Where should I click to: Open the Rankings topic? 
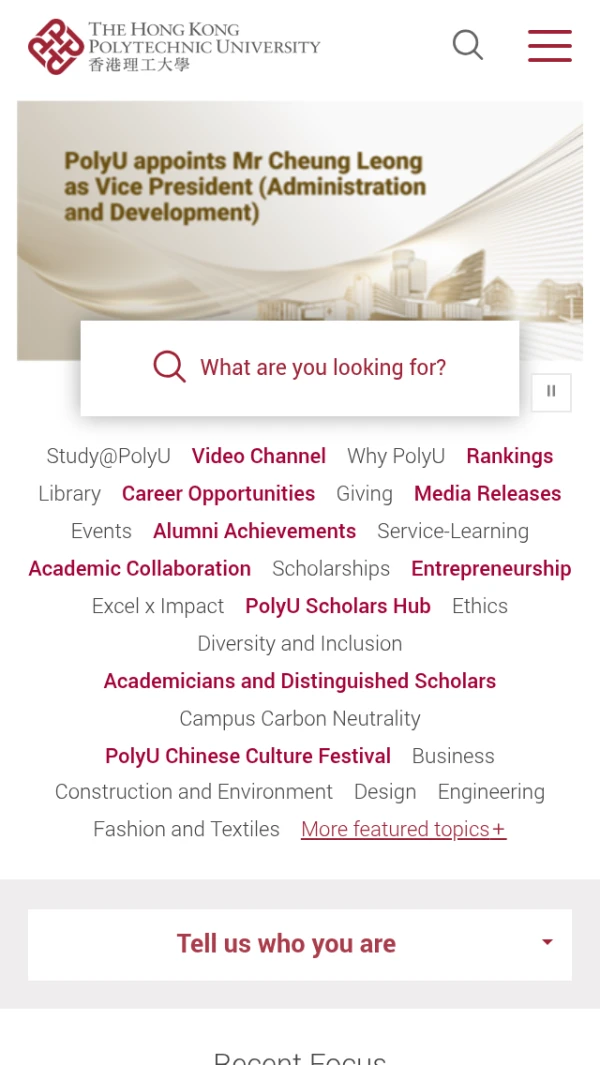[x=509, y=456]
